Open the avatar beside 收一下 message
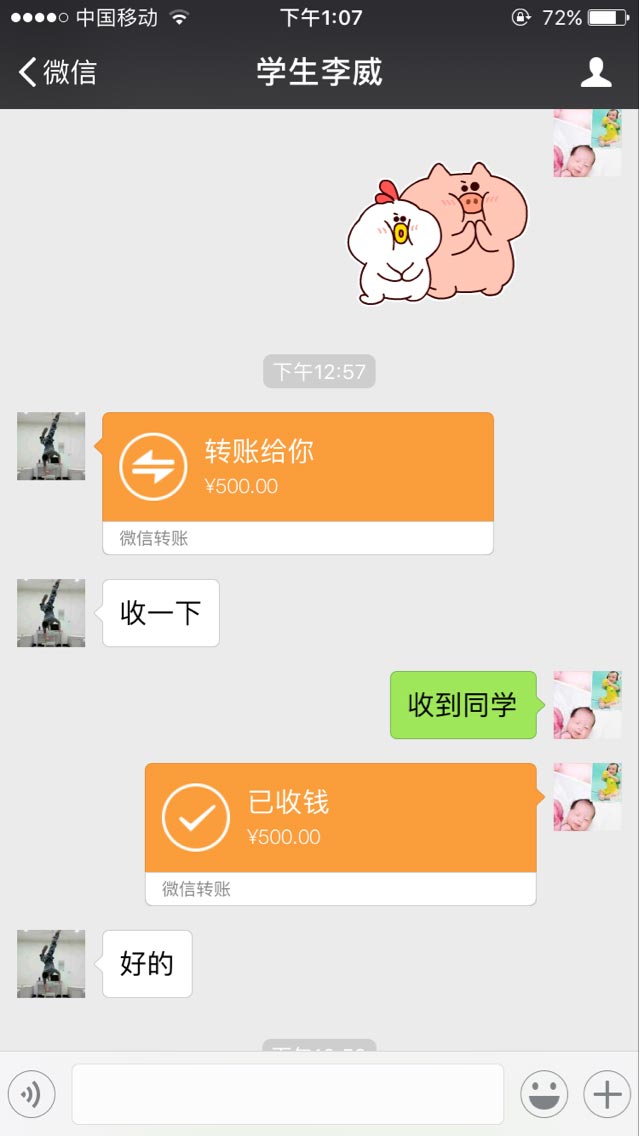 click(51, 613)
